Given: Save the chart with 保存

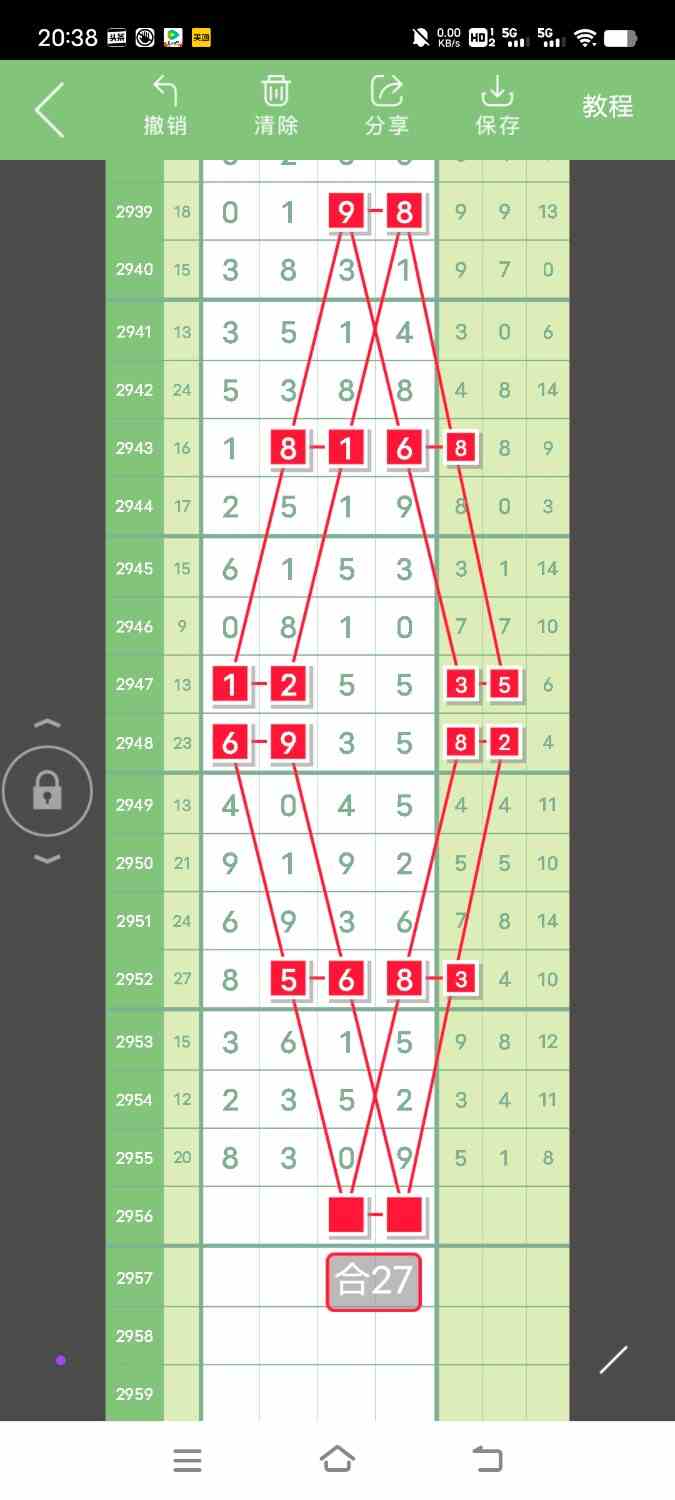Looking at the screenshot, I should [x=497, y=106].
